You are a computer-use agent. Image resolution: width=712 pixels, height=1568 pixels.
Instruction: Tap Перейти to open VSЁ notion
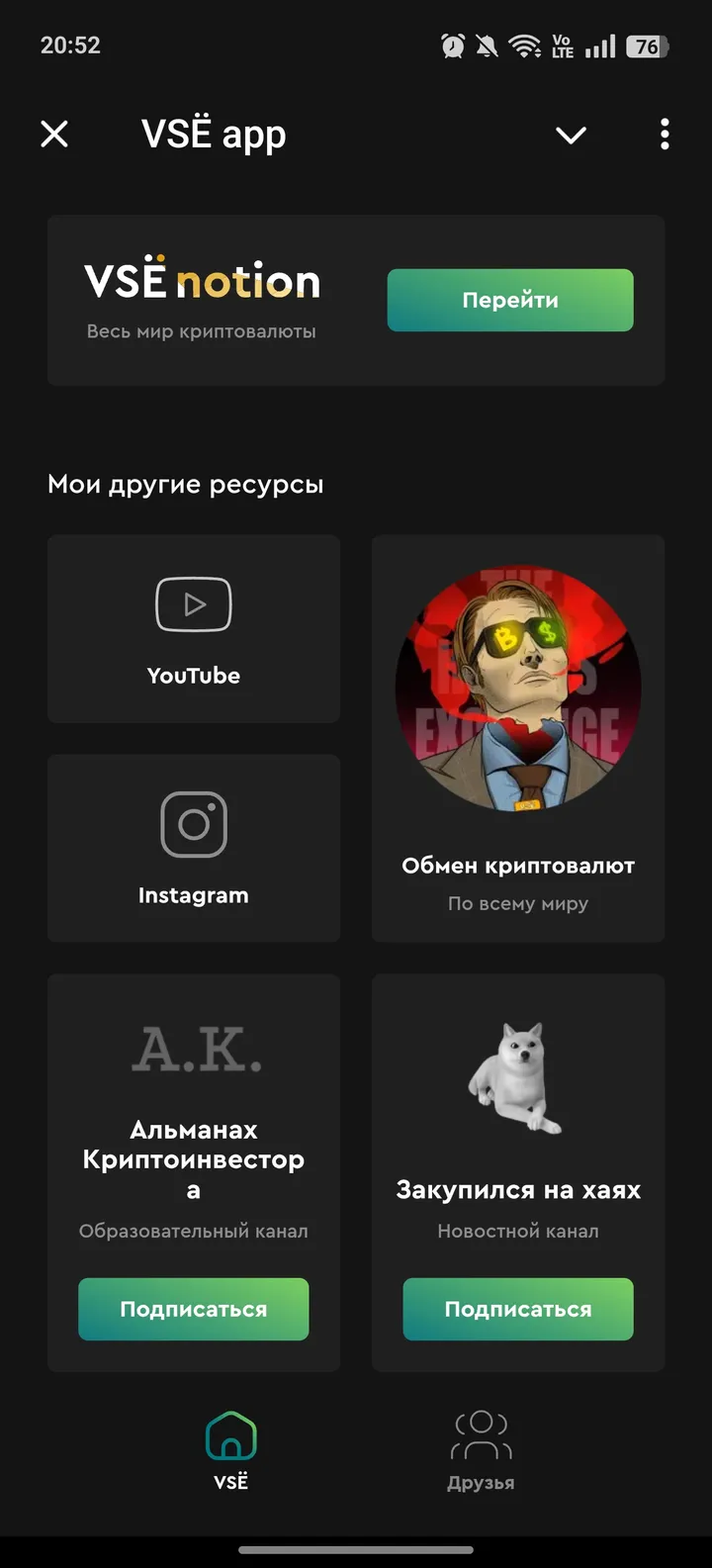(x=509, y=300)
